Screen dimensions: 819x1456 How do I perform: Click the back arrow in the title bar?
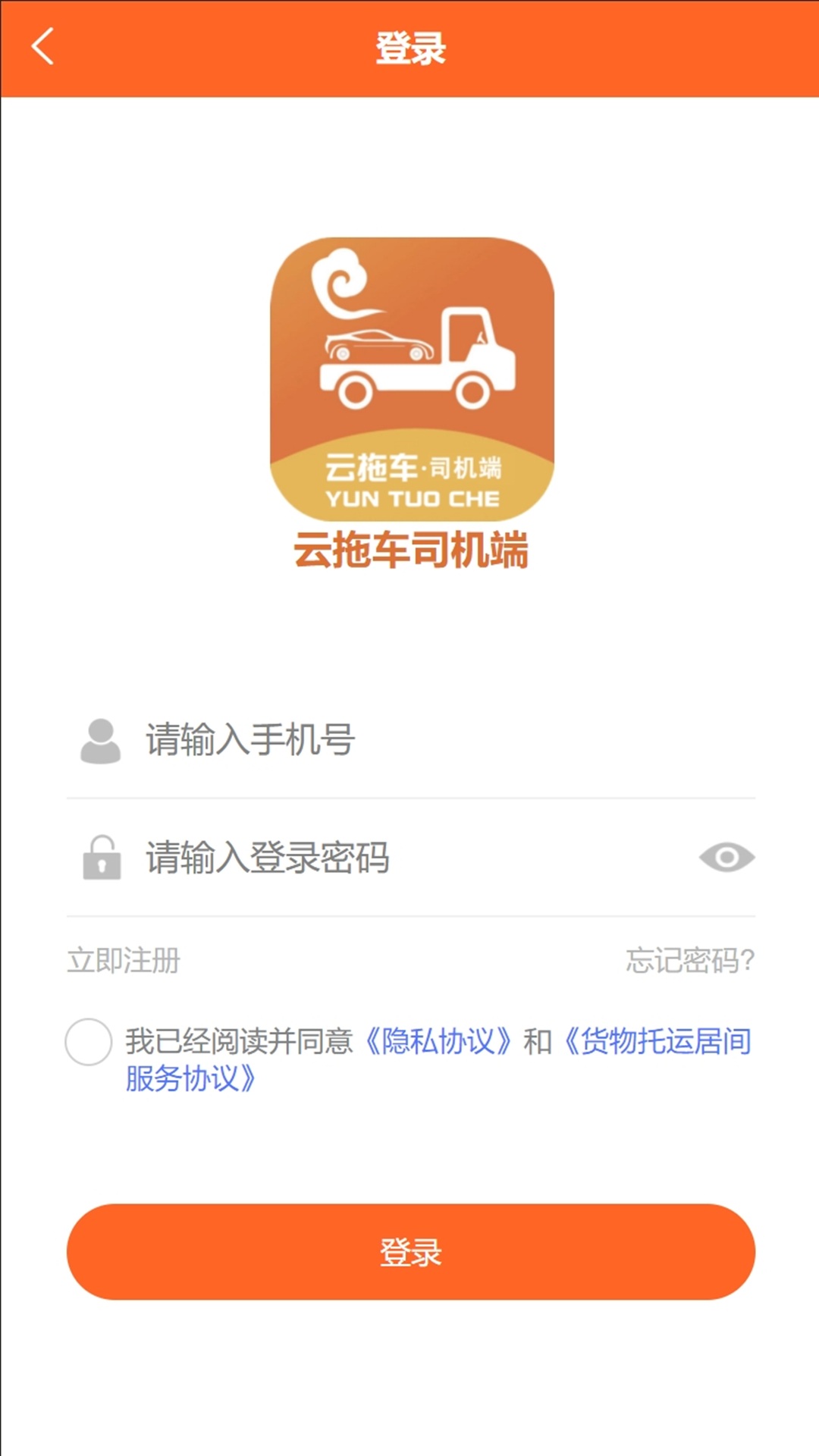(43, 47)
